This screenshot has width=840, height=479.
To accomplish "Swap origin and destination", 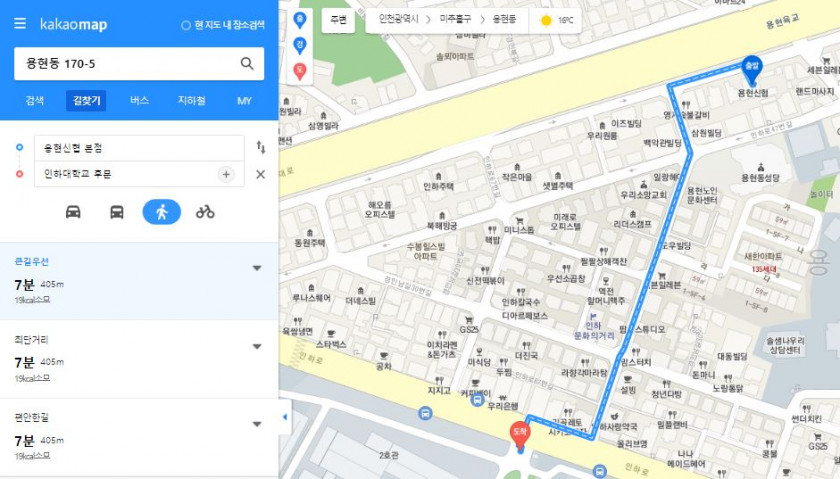I will tap(261, 147).
